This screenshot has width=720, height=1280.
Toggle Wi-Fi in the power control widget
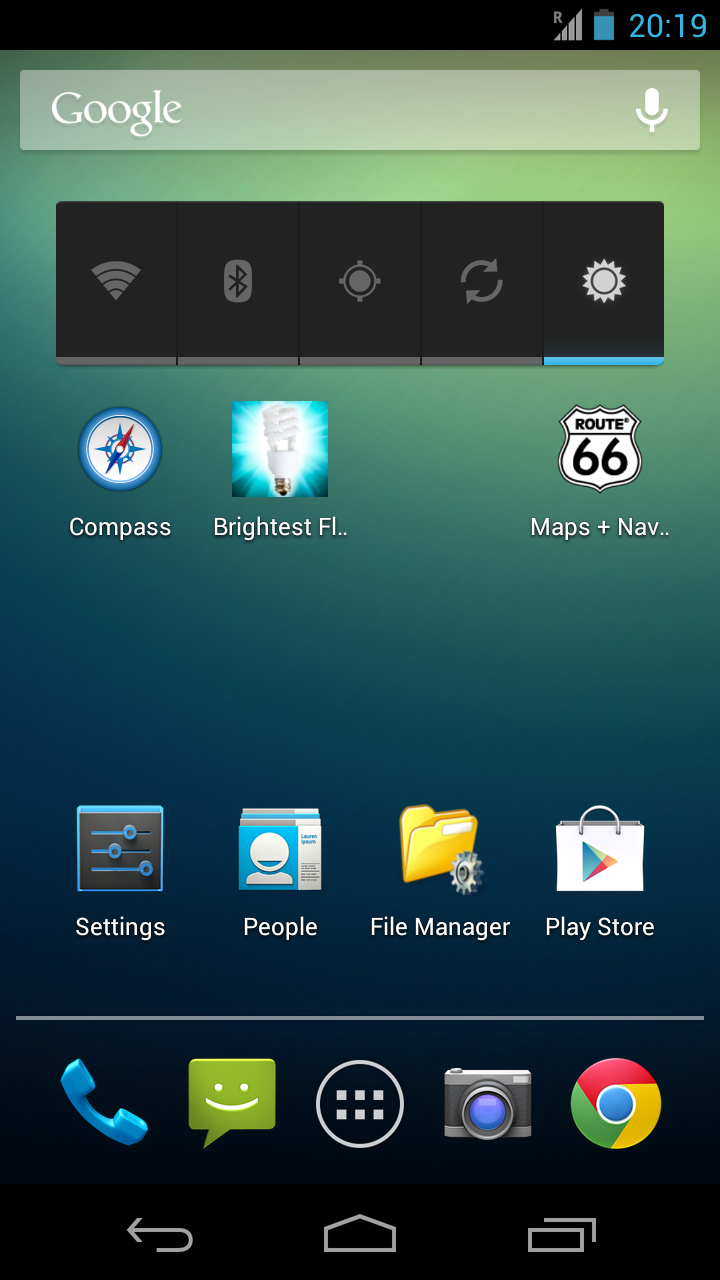(116, 281)
